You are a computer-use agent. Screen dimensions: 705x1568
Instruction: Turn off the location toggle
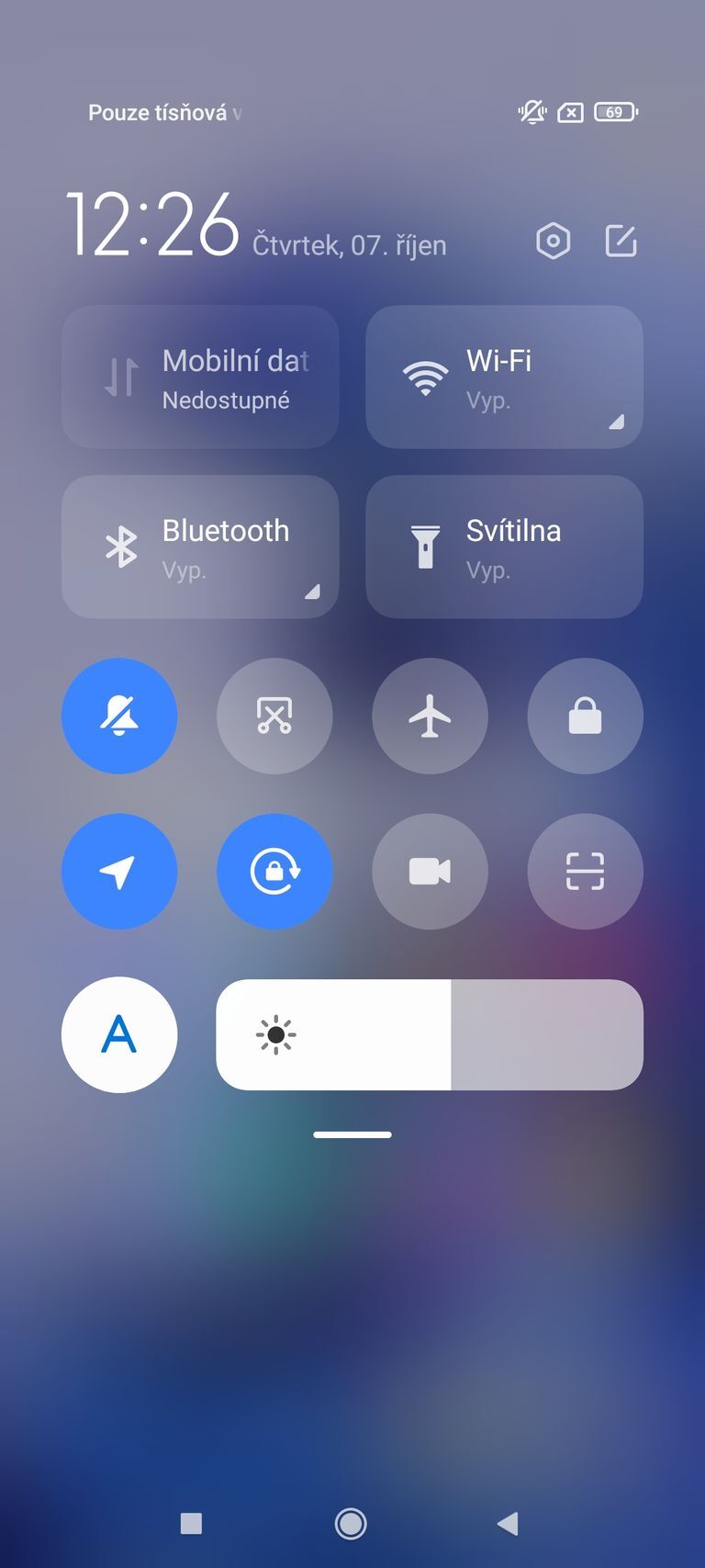tap(120, 871)
